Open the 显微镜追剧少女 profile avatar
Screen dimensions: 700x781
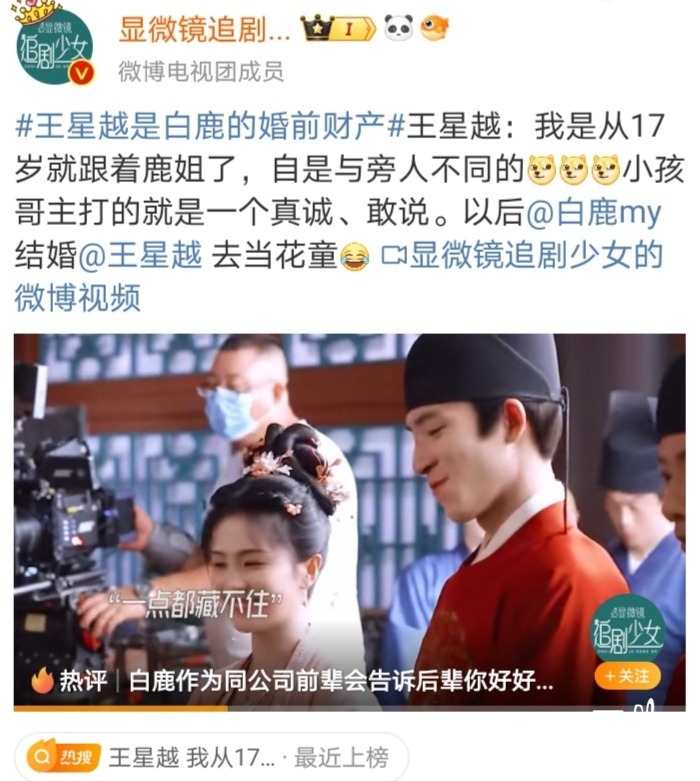pos(55,45)
